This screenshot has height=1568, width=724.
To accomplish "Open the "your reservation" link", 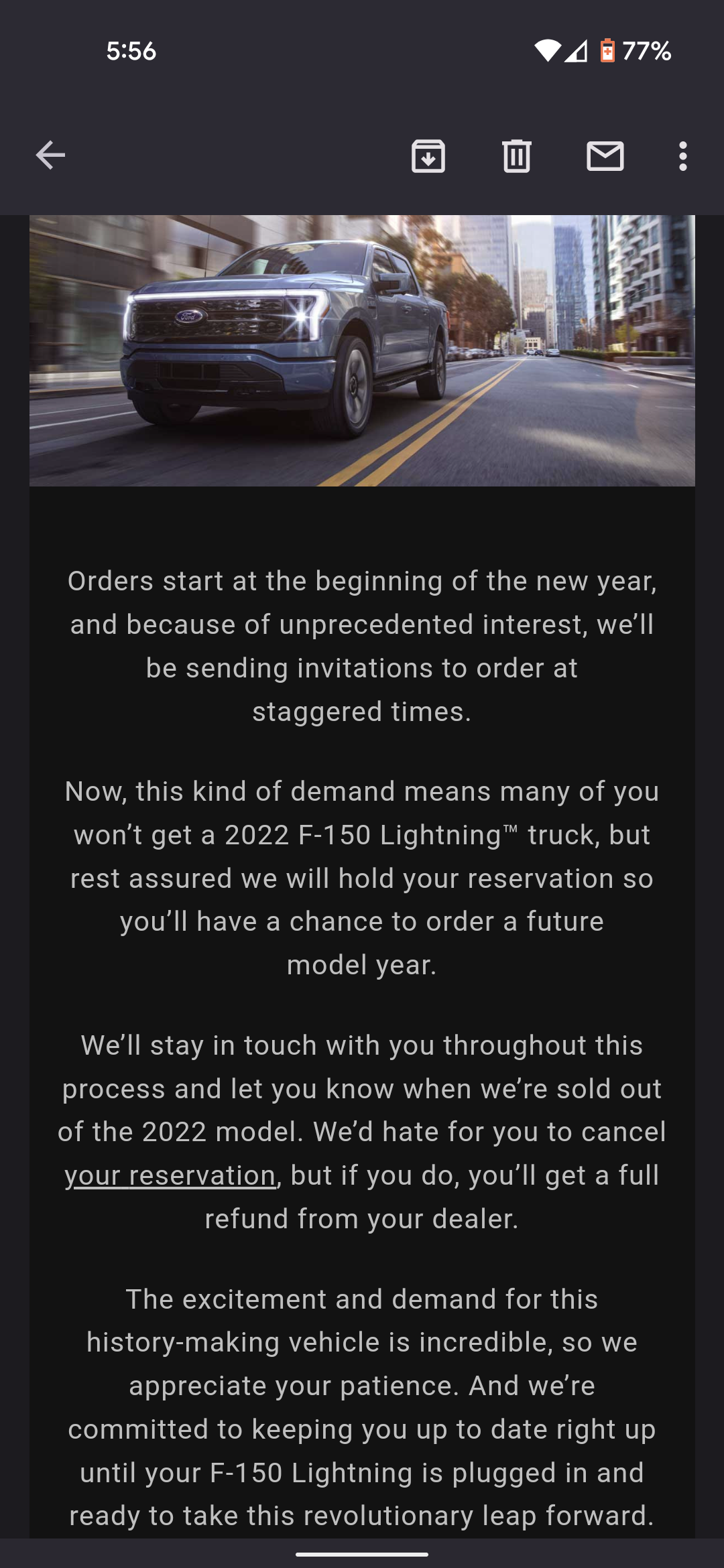I will pos(170,1175).
